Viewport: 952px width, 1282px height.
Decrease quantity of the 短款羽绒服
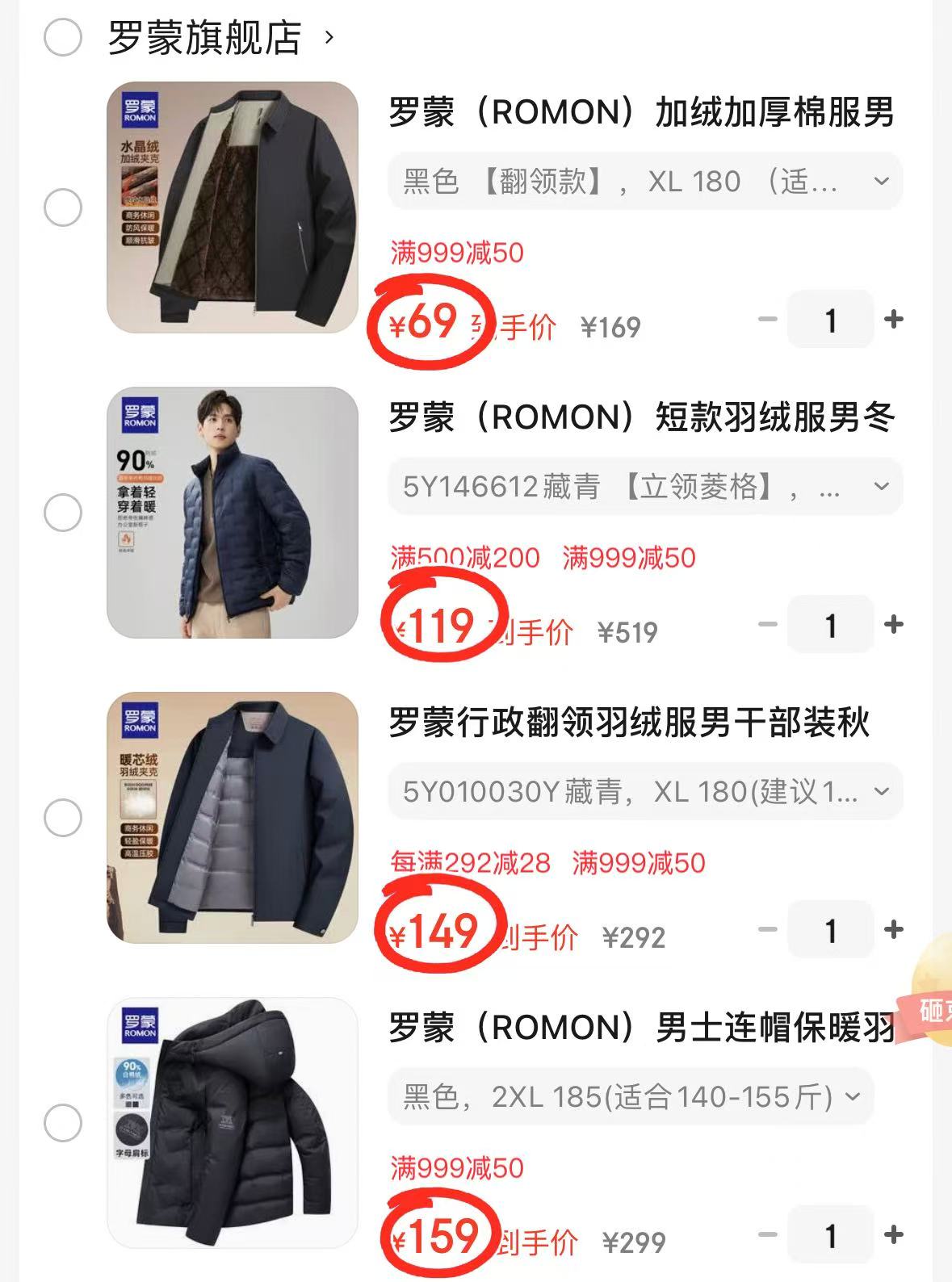coord(768,624)
